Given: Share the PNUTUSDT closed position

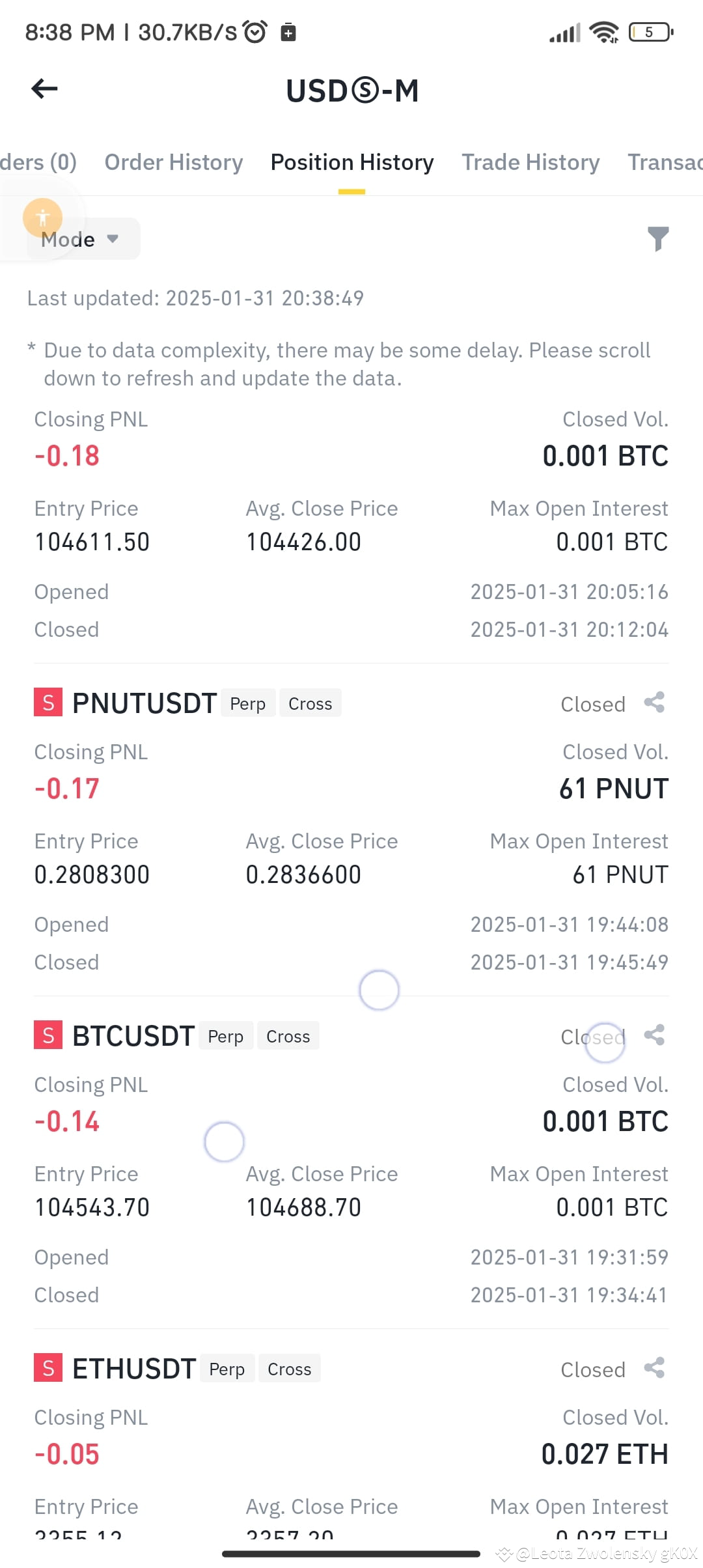Looking at the screenshot, I should pyautogui.click(x=653, y=703).
